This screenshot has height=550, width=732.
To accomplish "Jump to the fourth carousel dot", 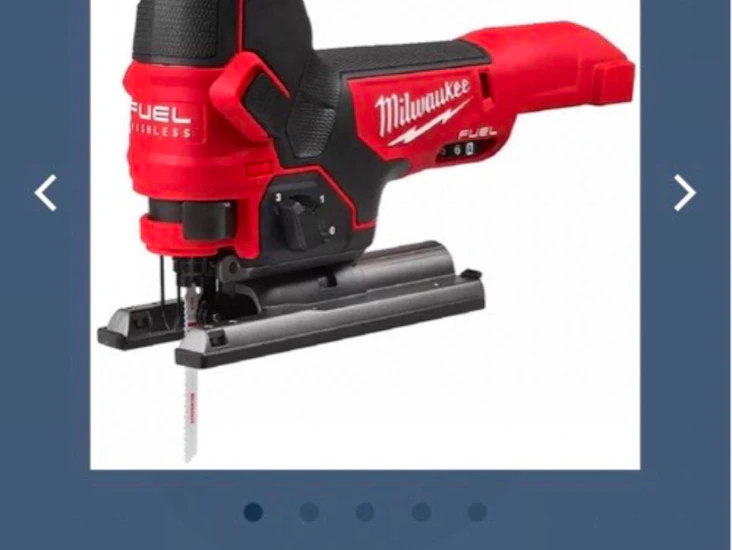I will 421,512.
